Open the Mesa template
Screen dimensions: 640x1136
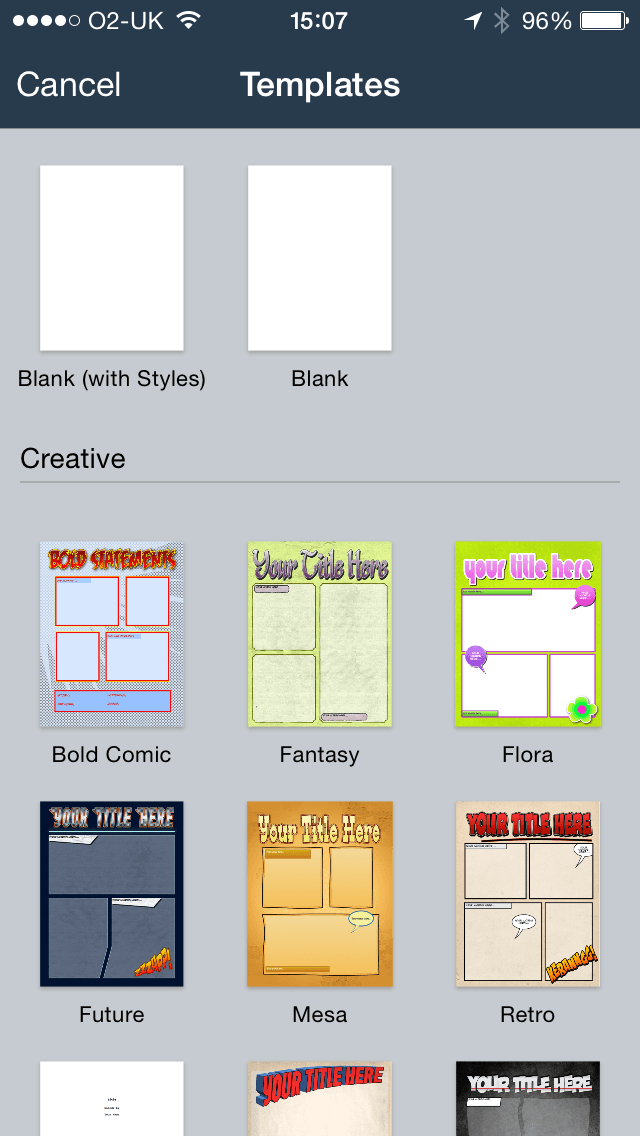click(320, 893)
